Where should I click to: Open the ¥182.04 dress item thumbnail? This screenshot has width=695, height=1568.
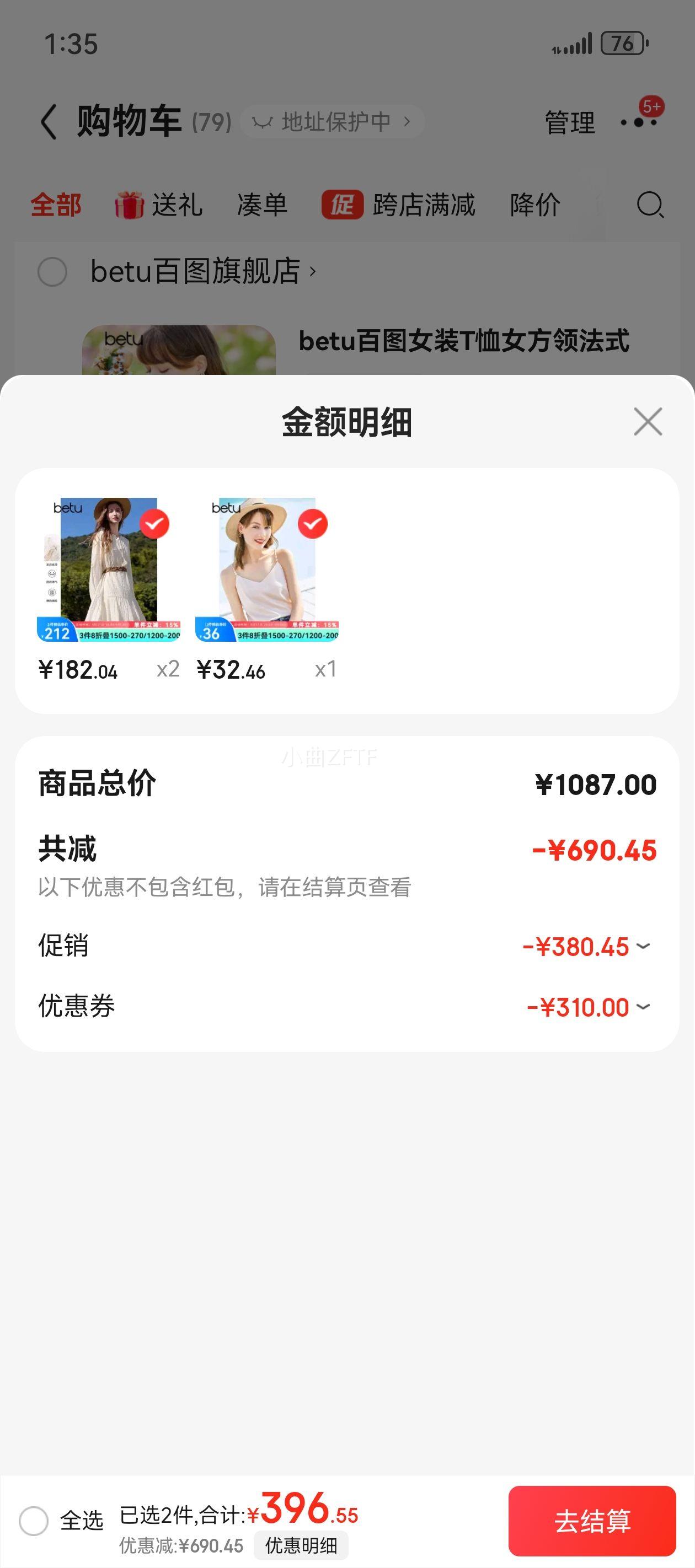click(x=109, y=570)
